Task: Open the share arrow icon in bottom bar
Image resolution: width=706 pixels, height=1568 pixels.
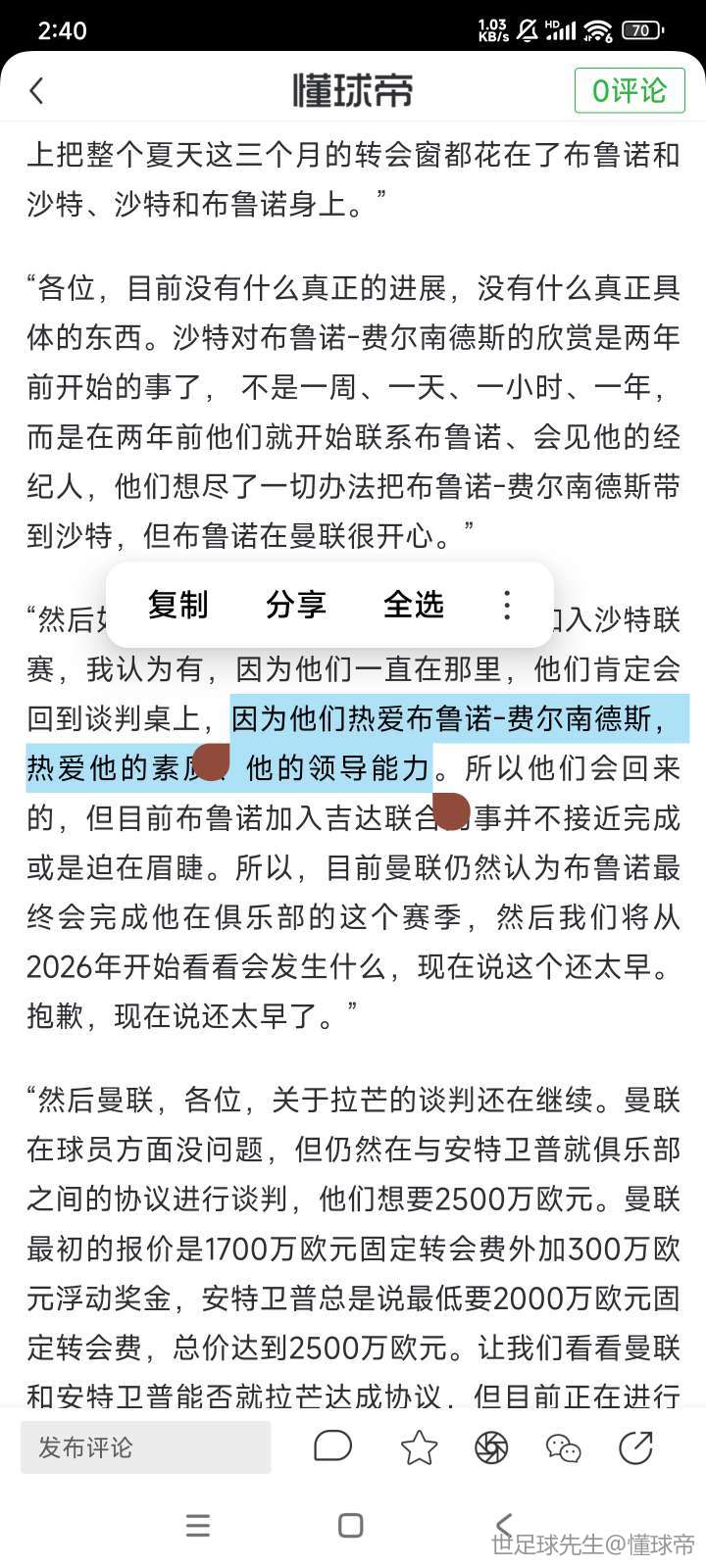Action: tap(635, 1446)
